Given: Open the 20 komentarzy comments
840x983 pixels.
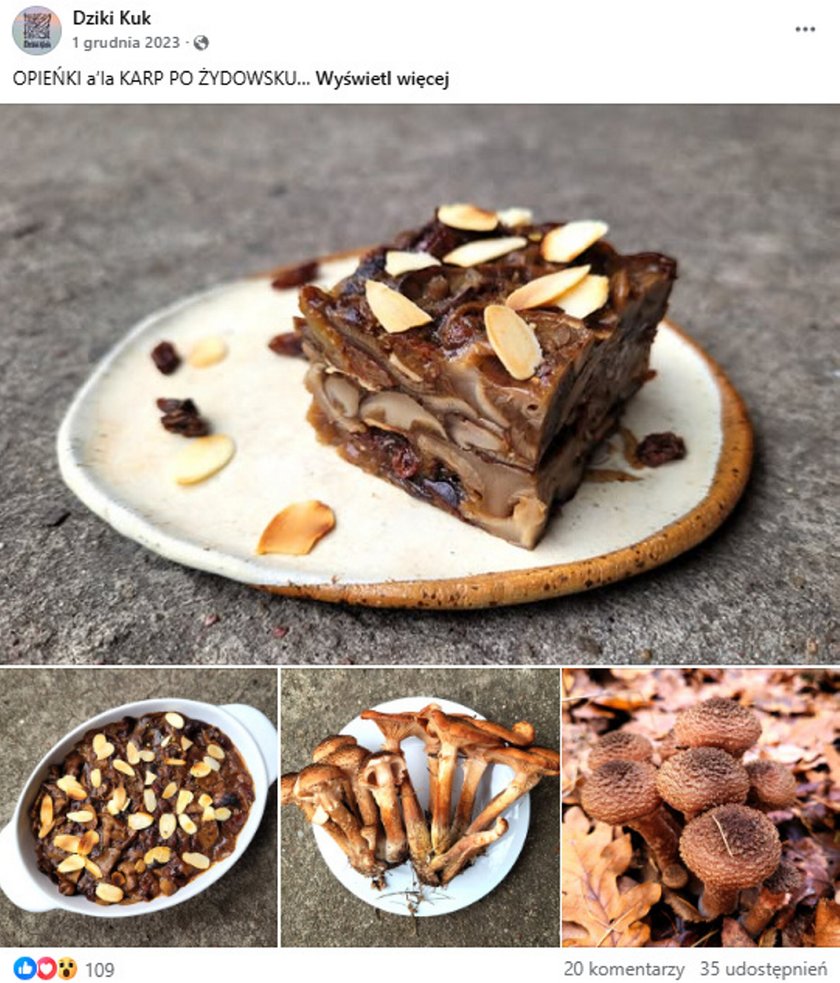Looking at the screenshot, I should [x=624, y=969].
